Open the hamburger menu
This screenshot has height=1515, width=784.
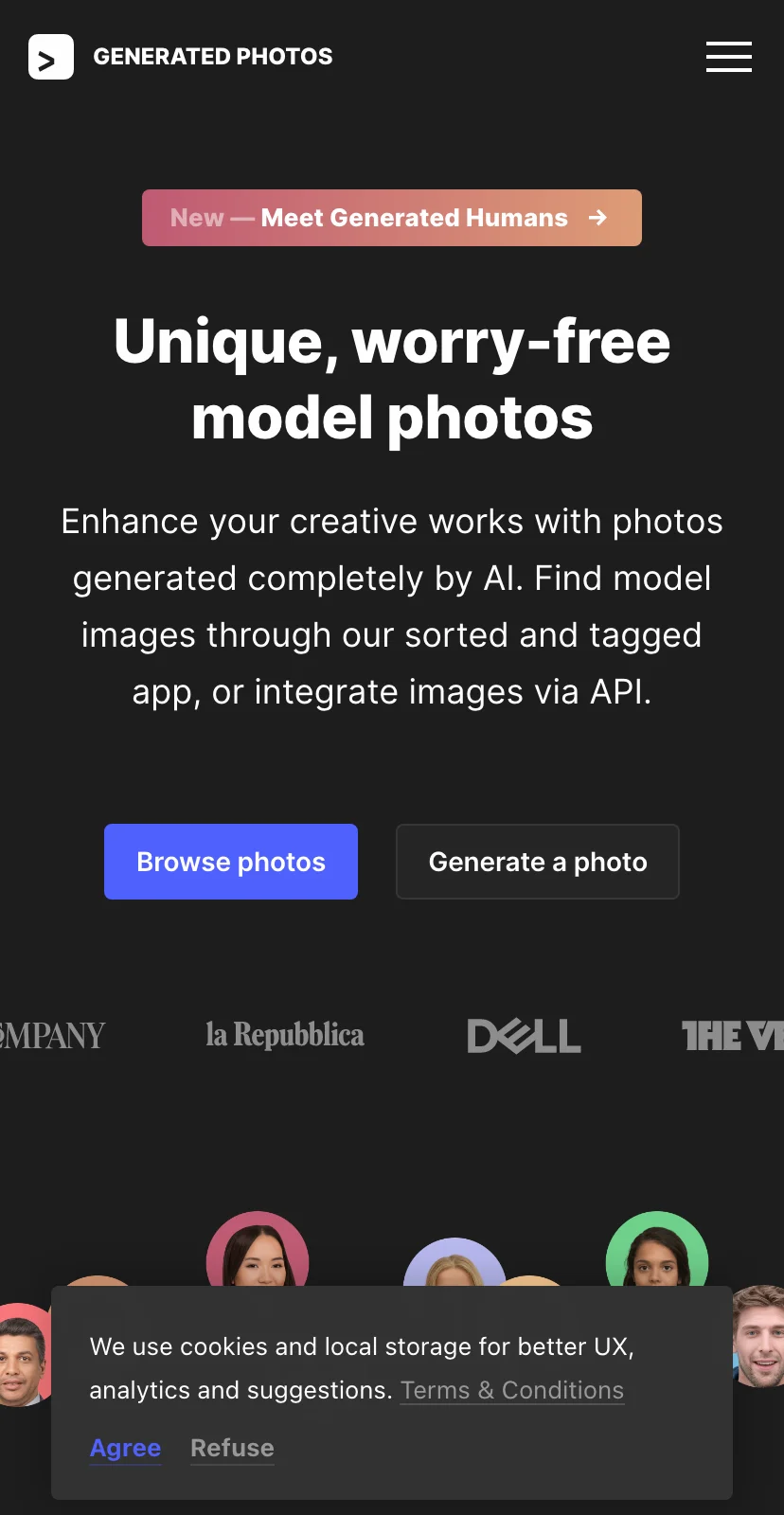(x=728, y=57)
